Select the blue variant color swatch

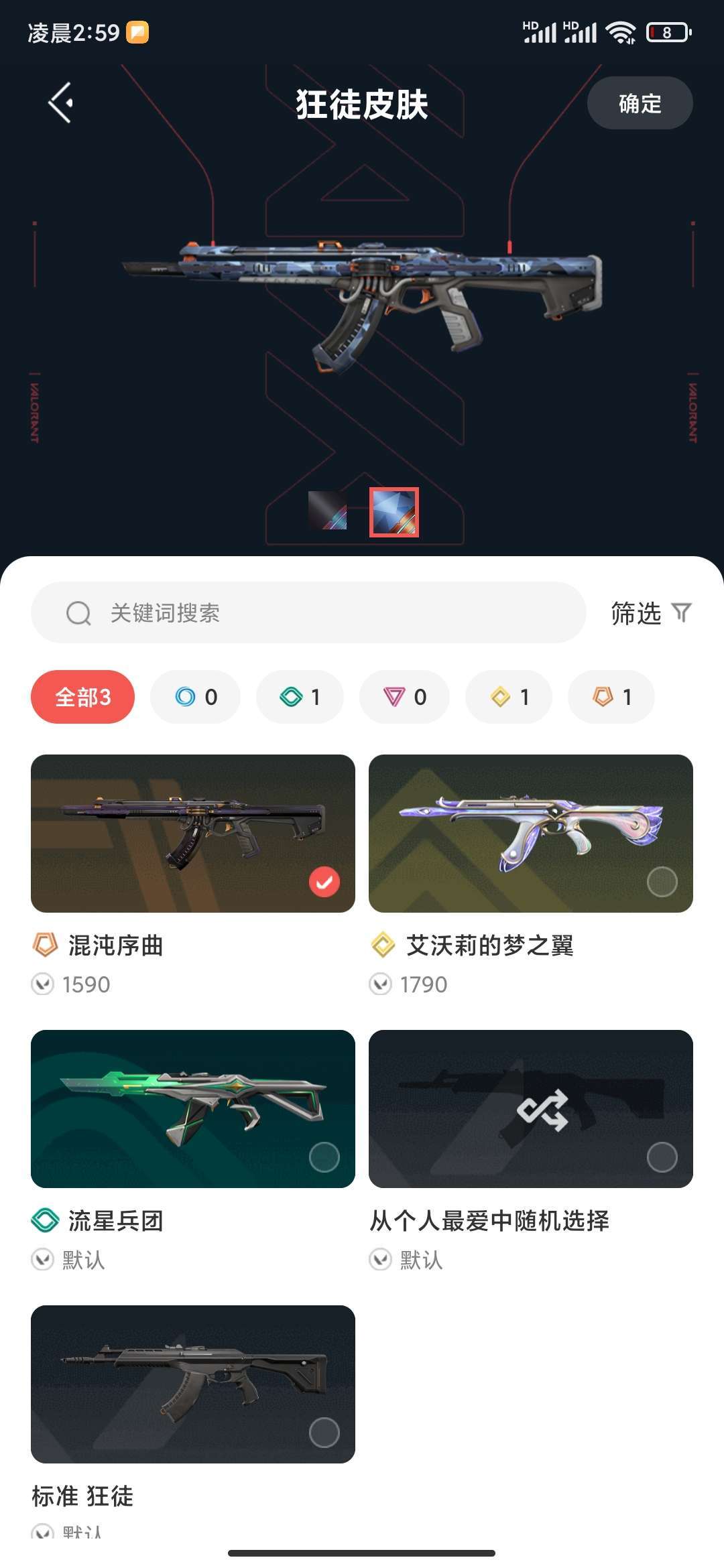[x=394, y=512]
